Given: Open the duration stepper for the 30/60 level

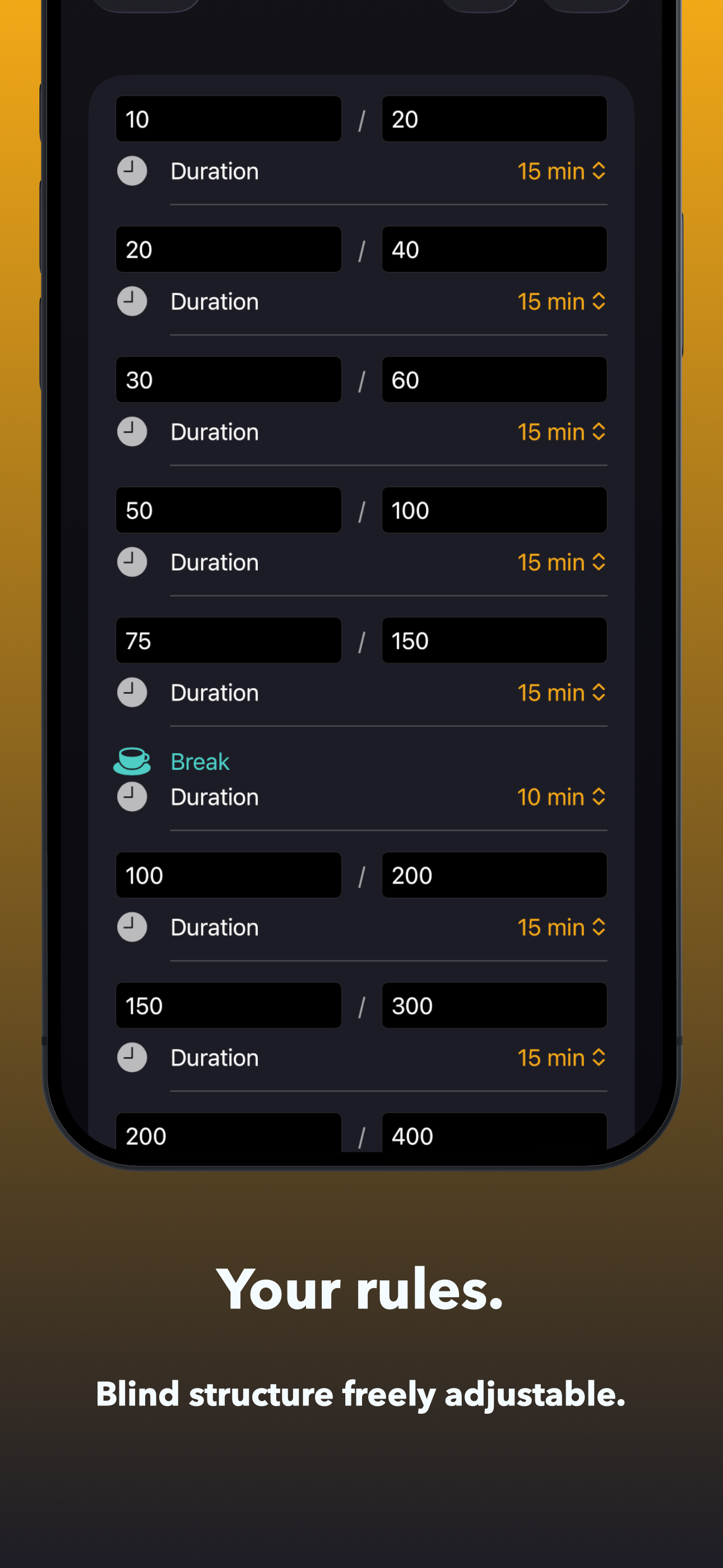Looking at the screenshot, I should [561, 432].
